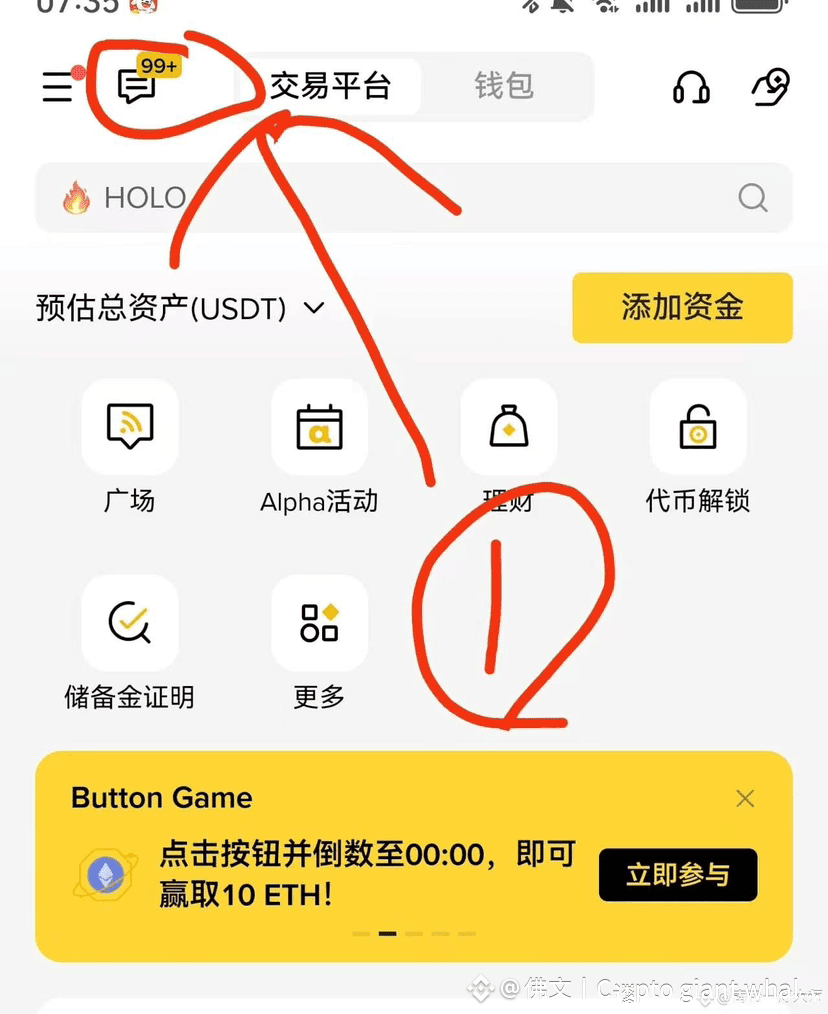The height and width of the screenshot is (1014, 828).
Task: Tap the 添加资金 button
Action: coord(682,307)
